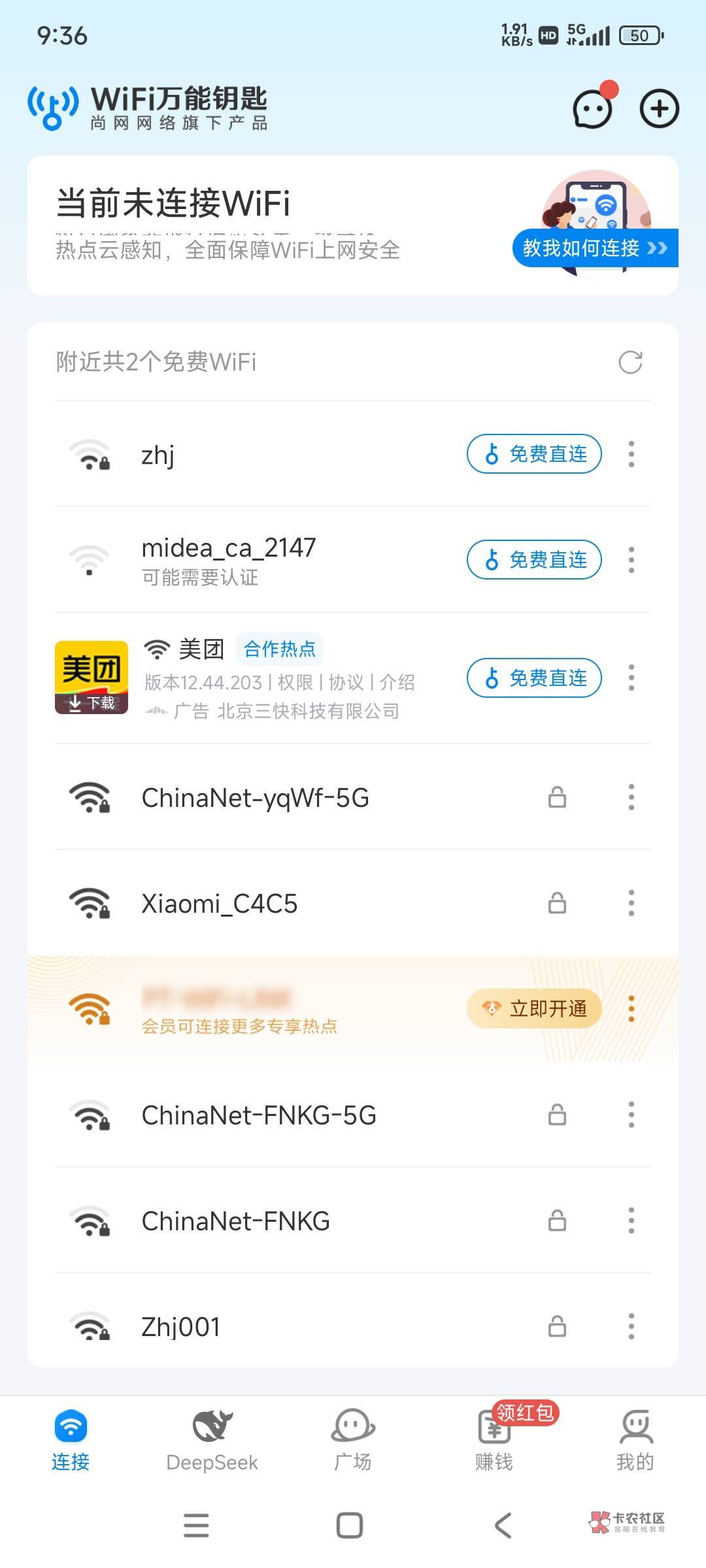Tap 免费直连 for zhj network
Image resolution: width=706 pixels, height=1568 pixels.
tap(534, 454)
